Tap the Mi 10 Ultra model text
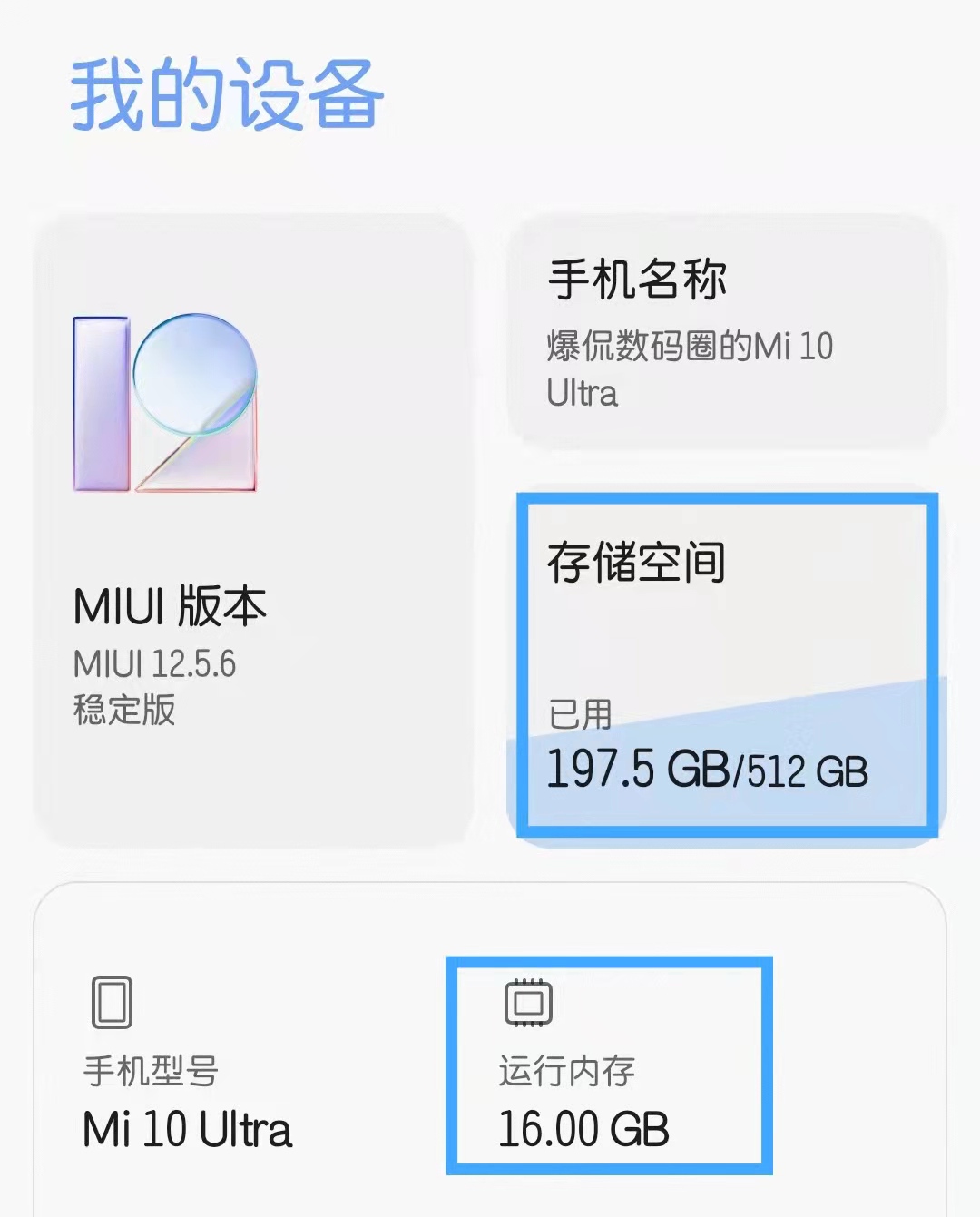Image resolution: width=980 pixels, height=1217 pixels. click(186, 1130)
